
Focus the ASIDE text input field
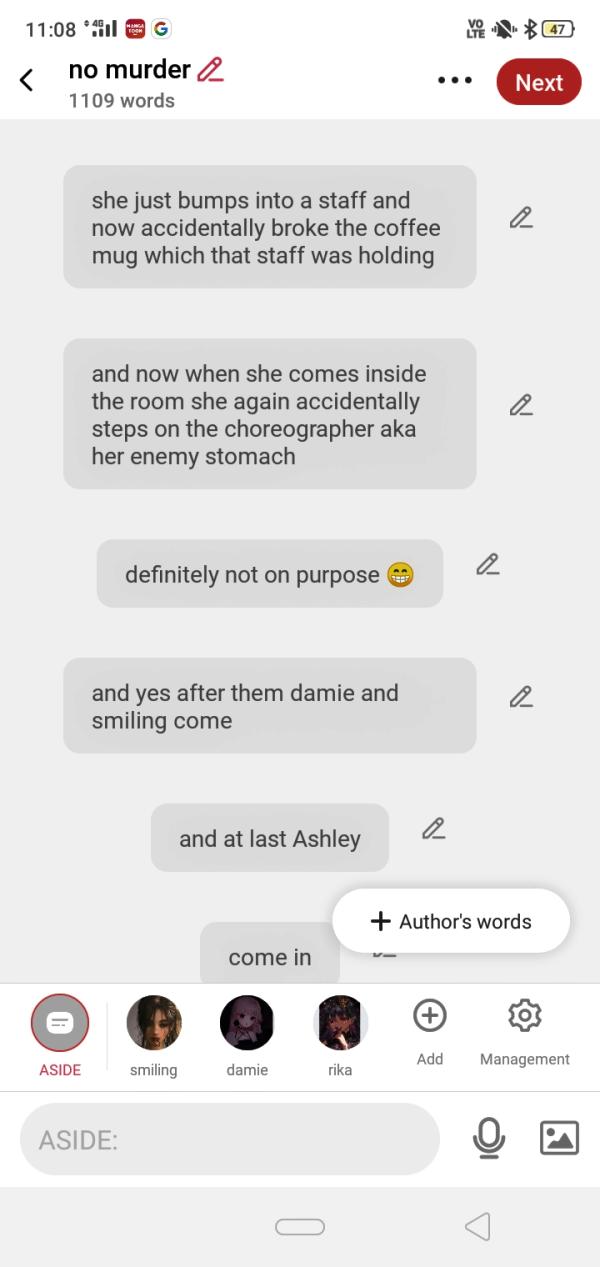230,1139
